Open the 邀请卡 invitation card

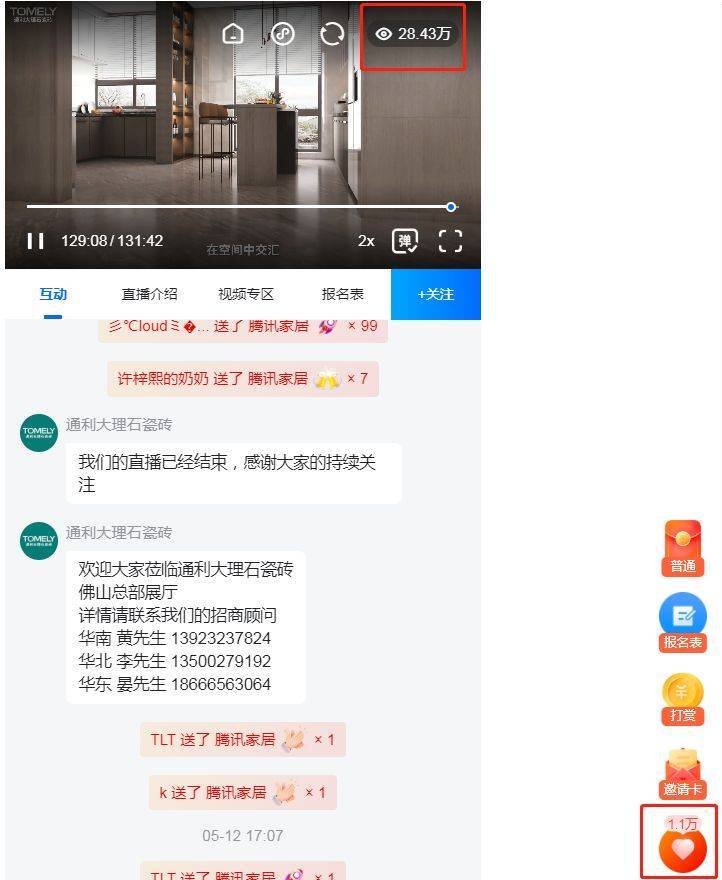coord(683,773)
